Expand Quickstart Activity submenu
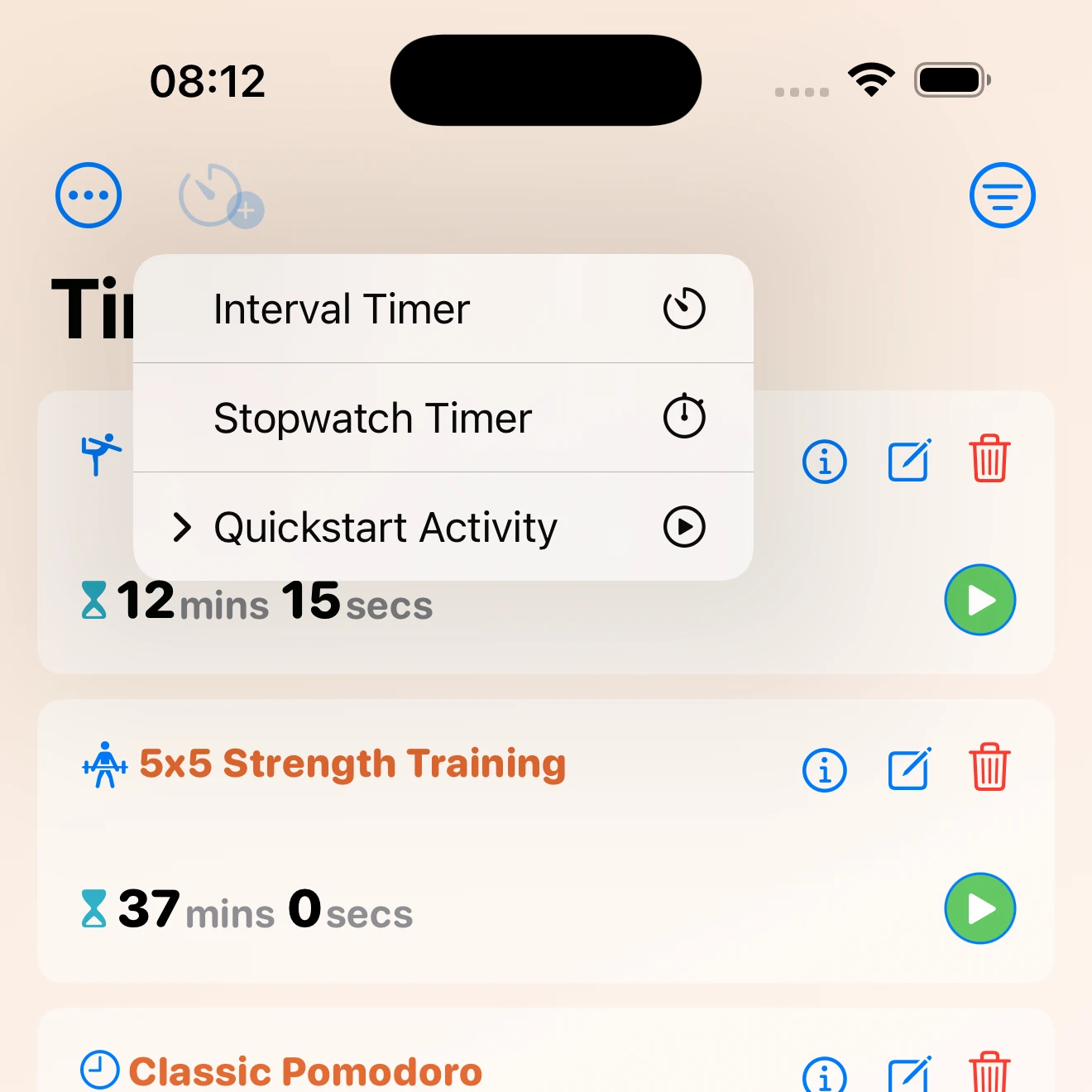The width and height of the screenshot is (1092, 1092). click(x=443, y=527)
